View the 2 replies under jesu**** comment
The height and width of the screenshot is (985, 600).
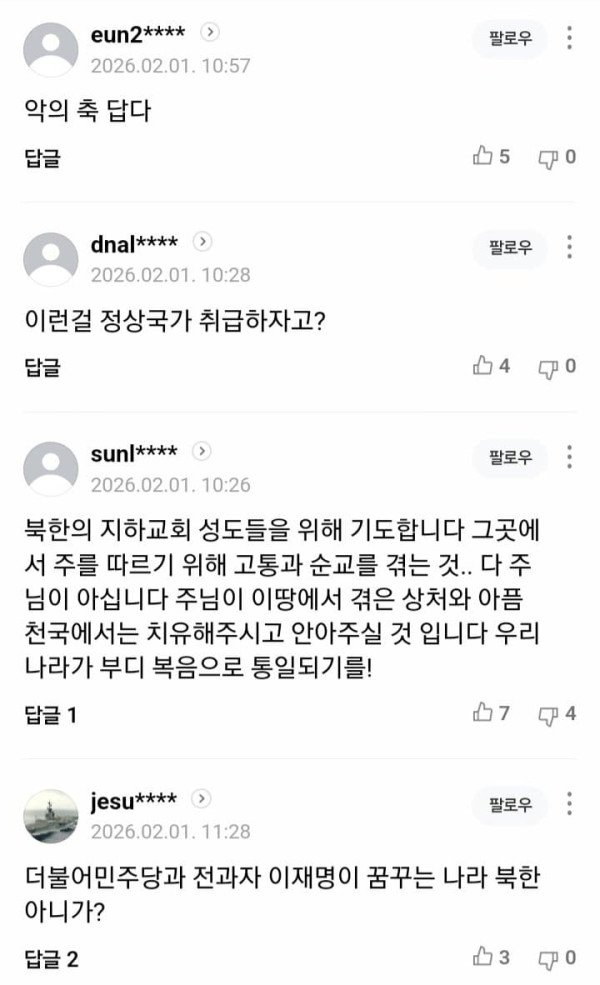click(51, 959)
